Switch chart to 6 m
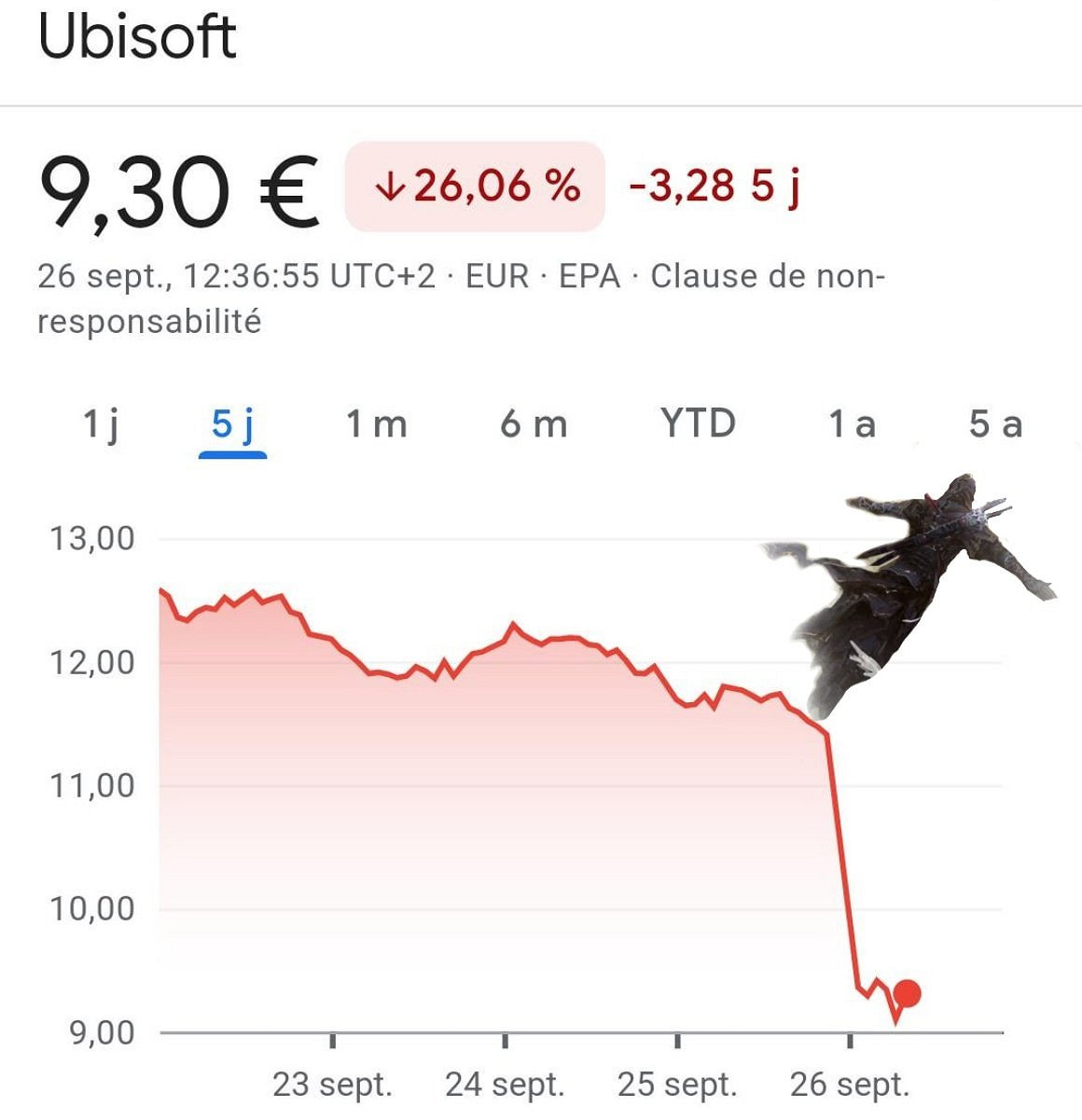Image resolution: width=1082 pixels, height=1120 pixels. (534, 424)
